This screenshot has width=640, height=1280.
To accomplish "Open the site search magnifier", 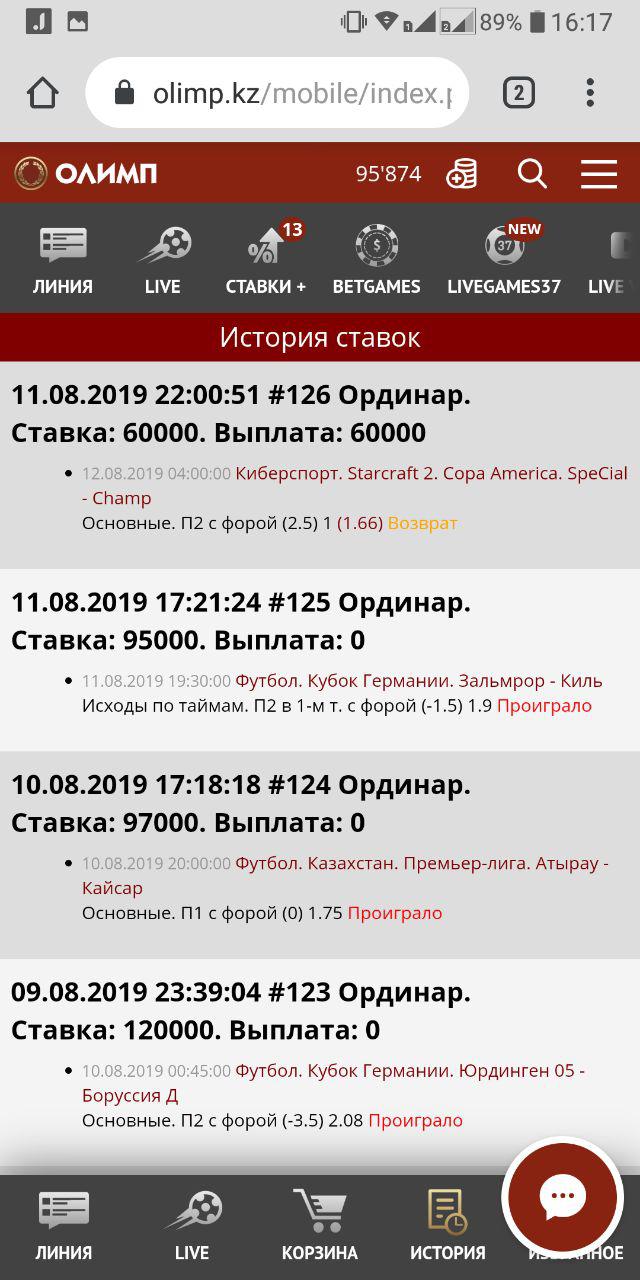I will (532, 174).
